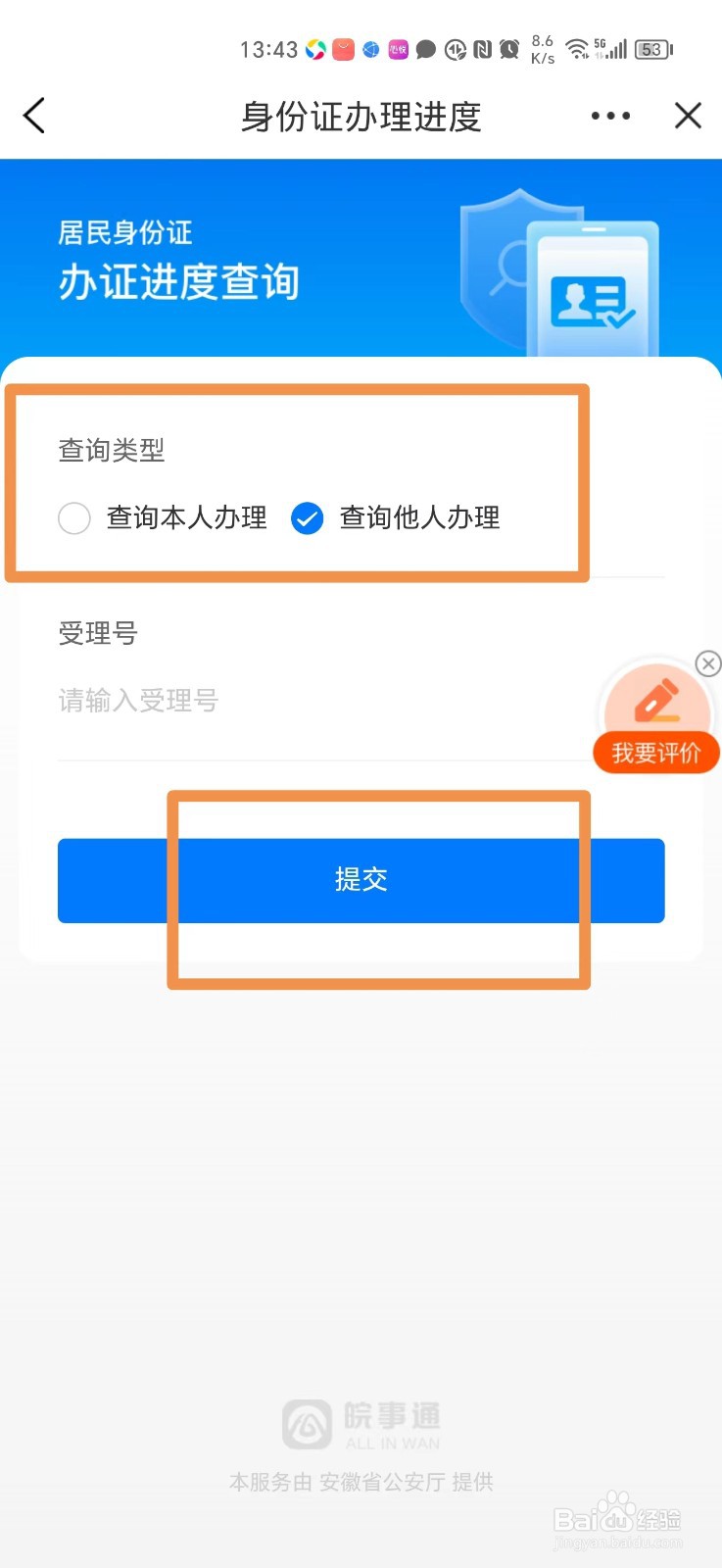The image size is (722, 1568).
Task: Tap the 提交 submit button
Action: tap(361, 880)
